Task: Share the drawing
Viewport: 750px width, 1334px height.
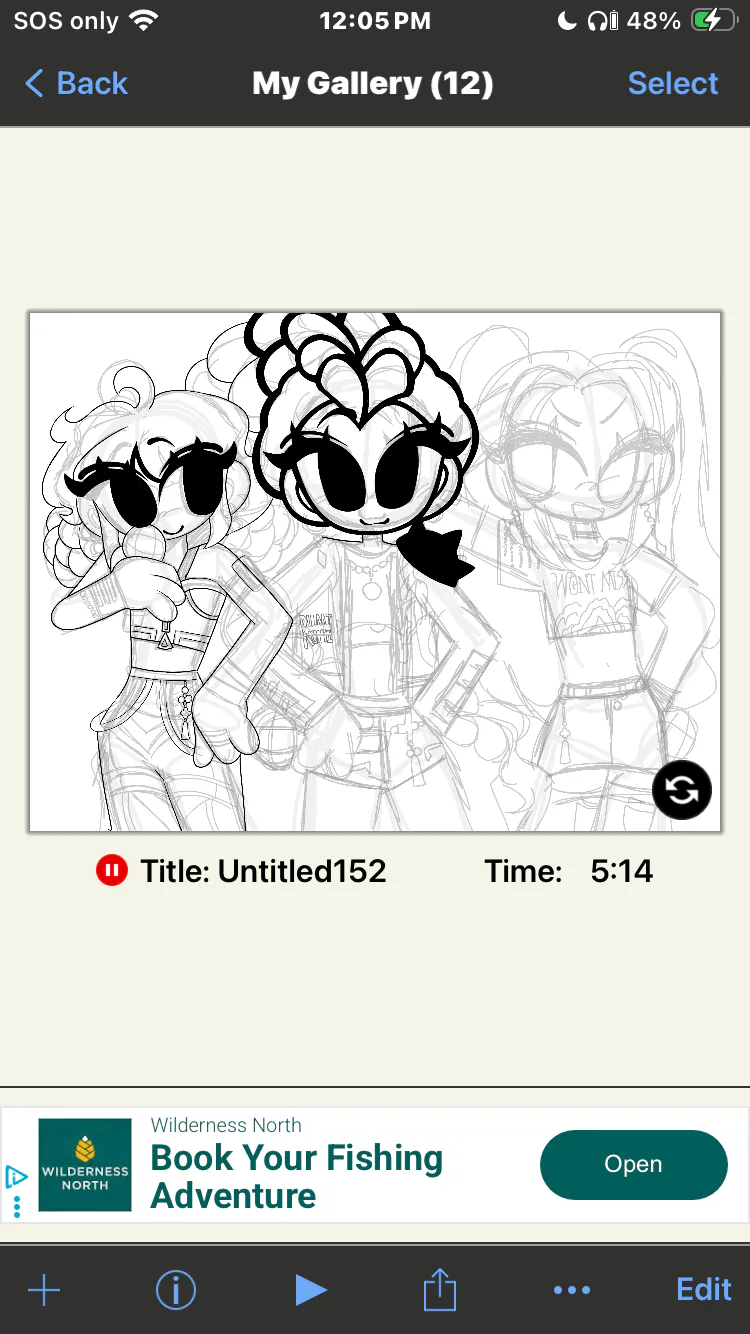Action: click(440, 1290)
